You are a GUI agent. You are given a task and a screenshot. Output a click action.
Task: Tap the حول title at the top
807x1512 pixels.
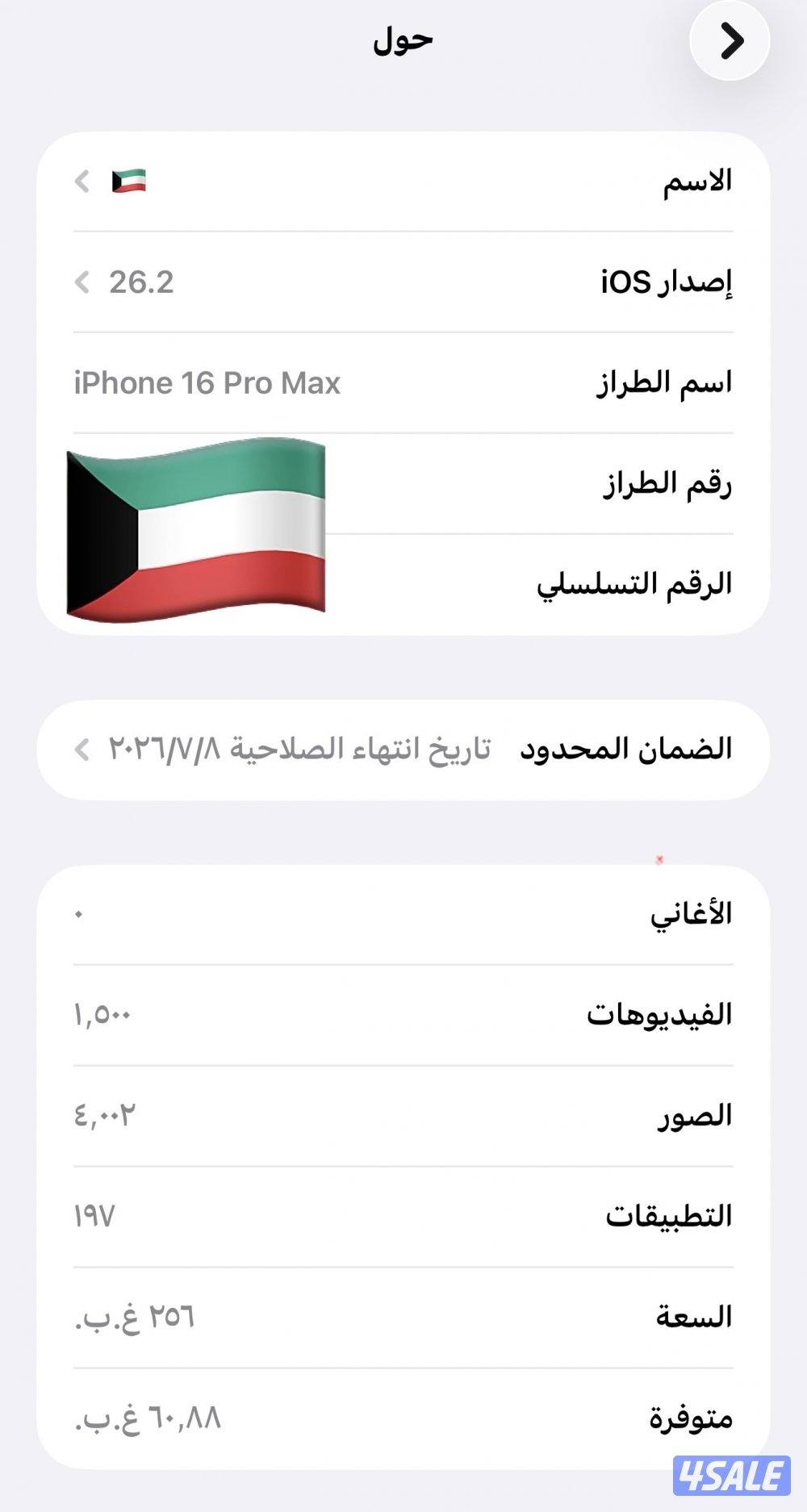[403, 40]
